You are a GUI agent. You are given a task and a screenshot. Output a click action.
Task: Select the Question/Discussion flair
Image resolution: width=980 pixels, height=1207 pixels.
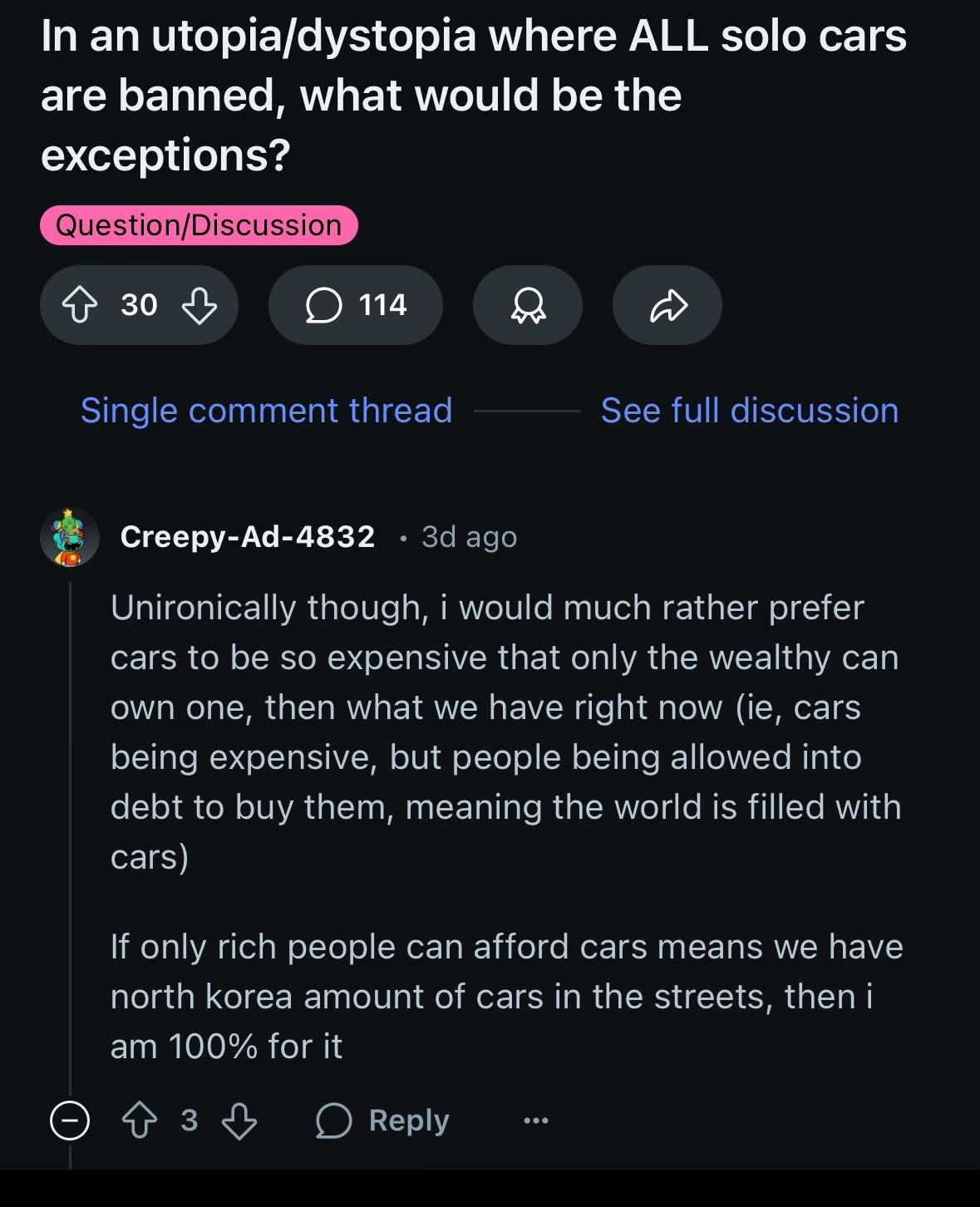[199, 225]
